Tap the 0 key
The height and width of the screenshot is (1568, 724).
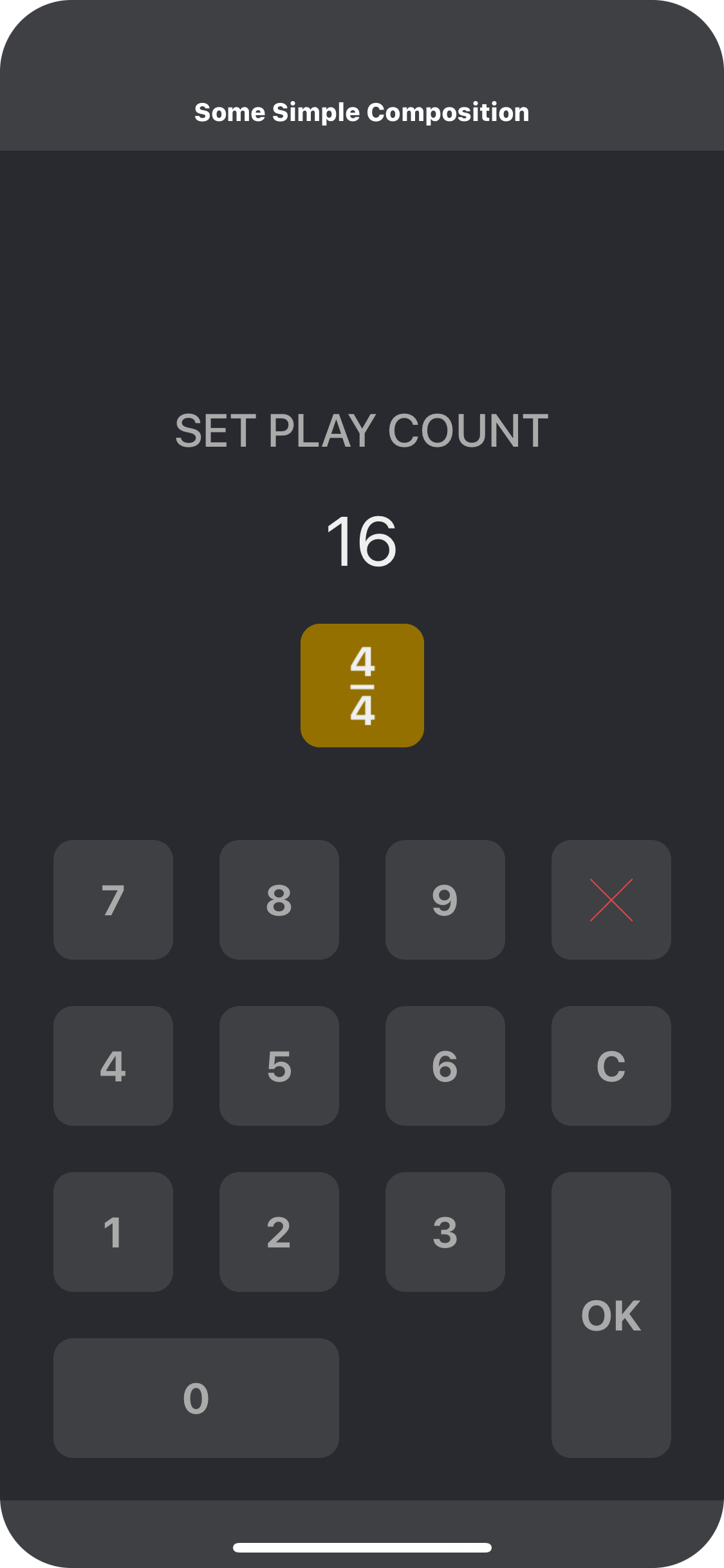click(196, 1397)
